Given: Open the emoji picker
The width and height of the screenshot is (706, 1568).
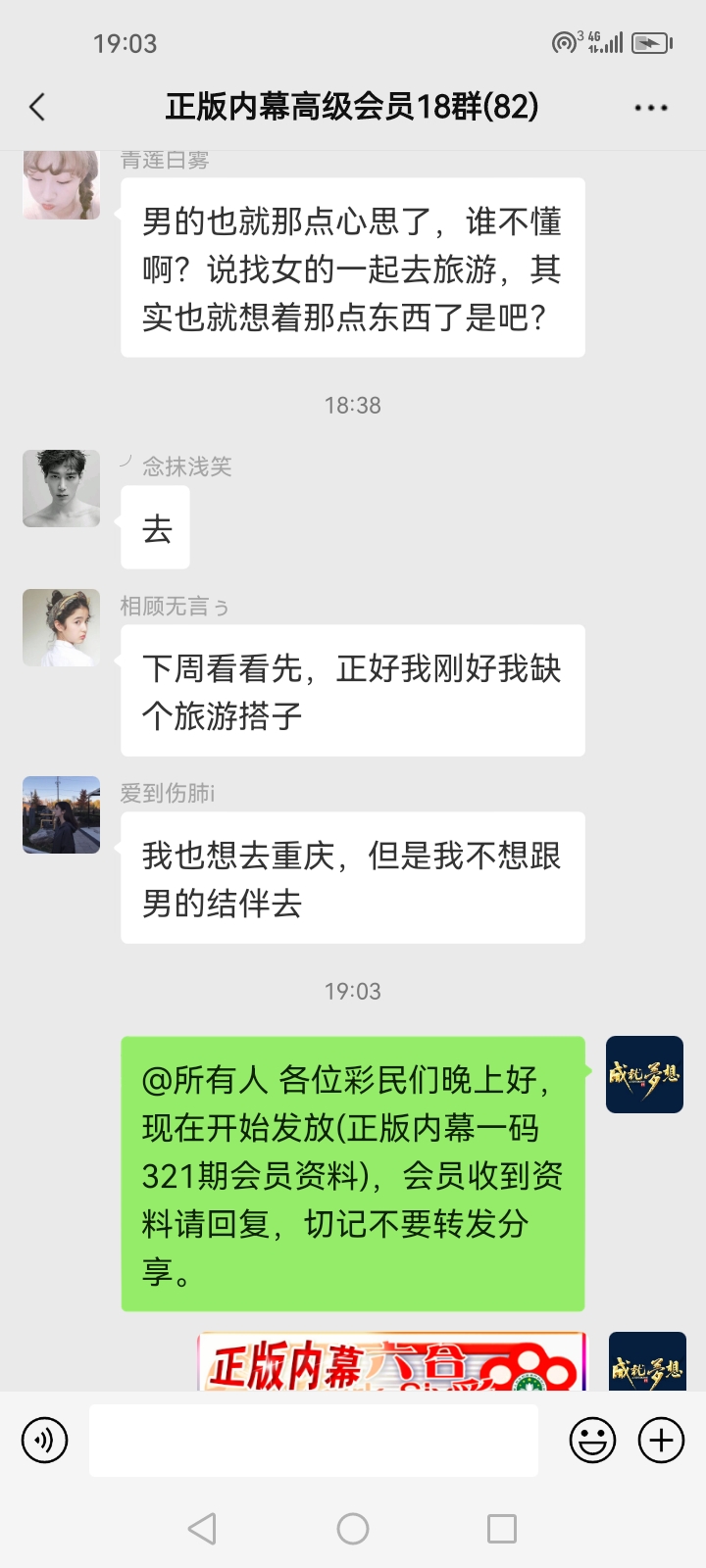Looking at the screenshot, I should click(x=592, y=1441).
